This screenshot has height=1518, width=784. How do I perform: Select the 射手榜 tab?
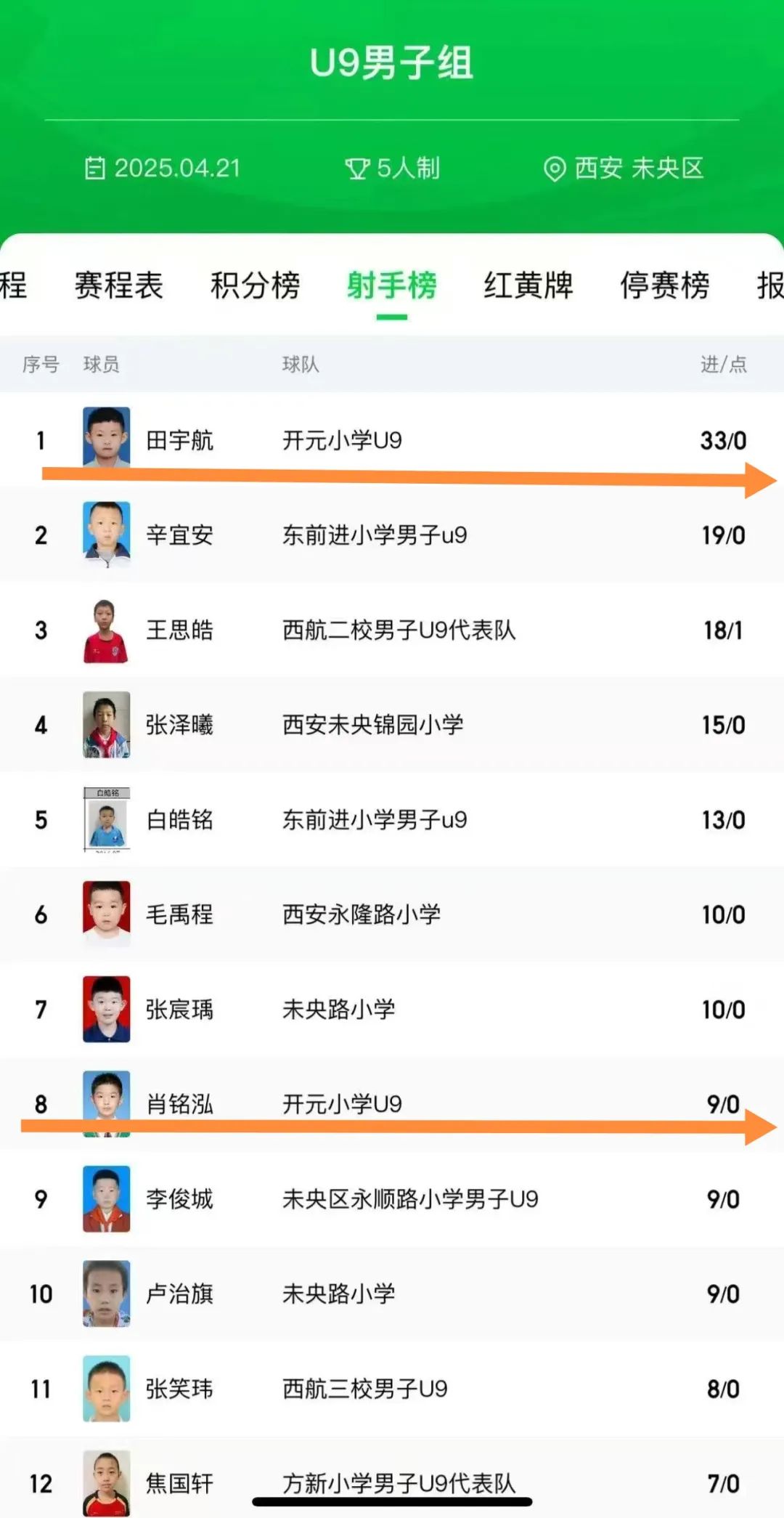pyautogui.click(x=391, y=285)
